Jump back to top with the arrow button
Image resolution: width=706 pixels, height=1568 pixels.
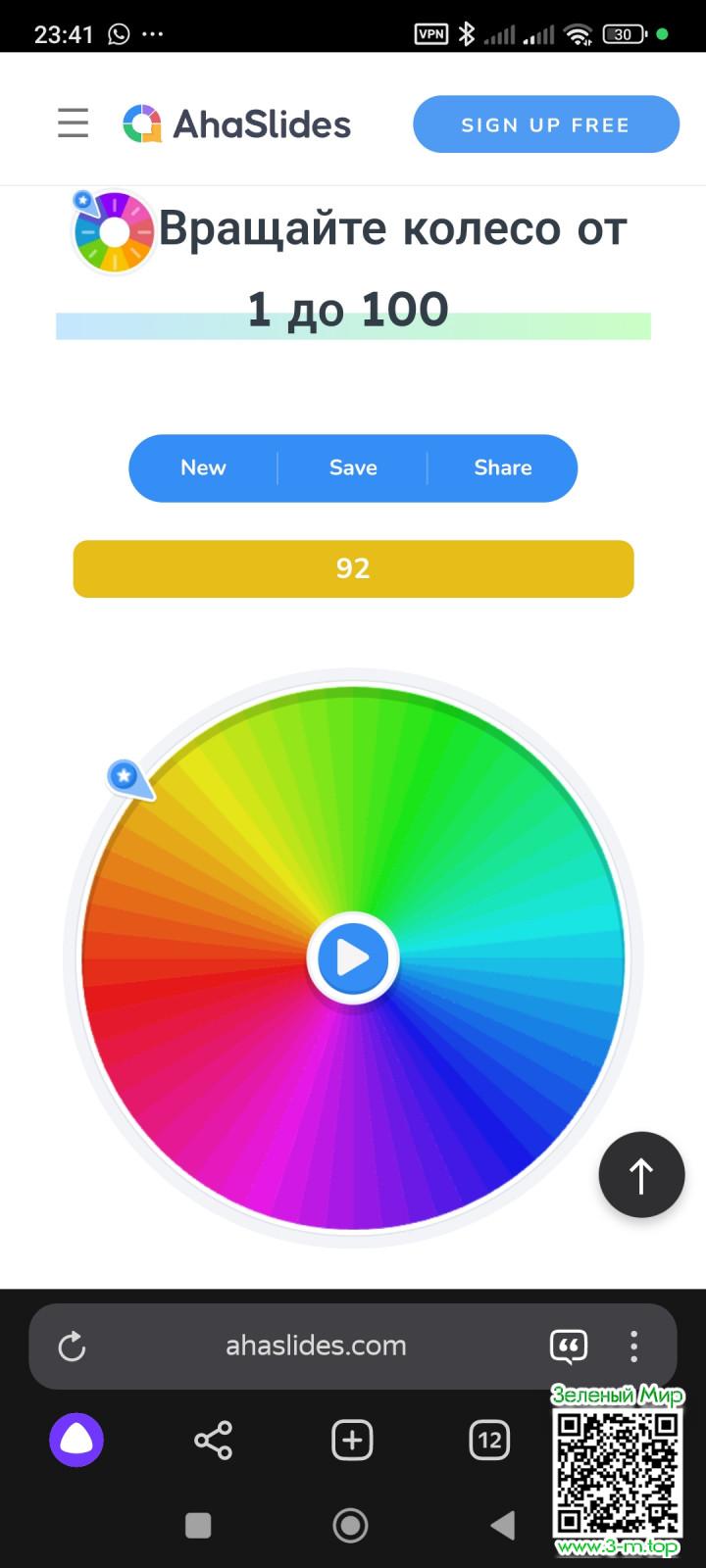(x=641, y=1175)
